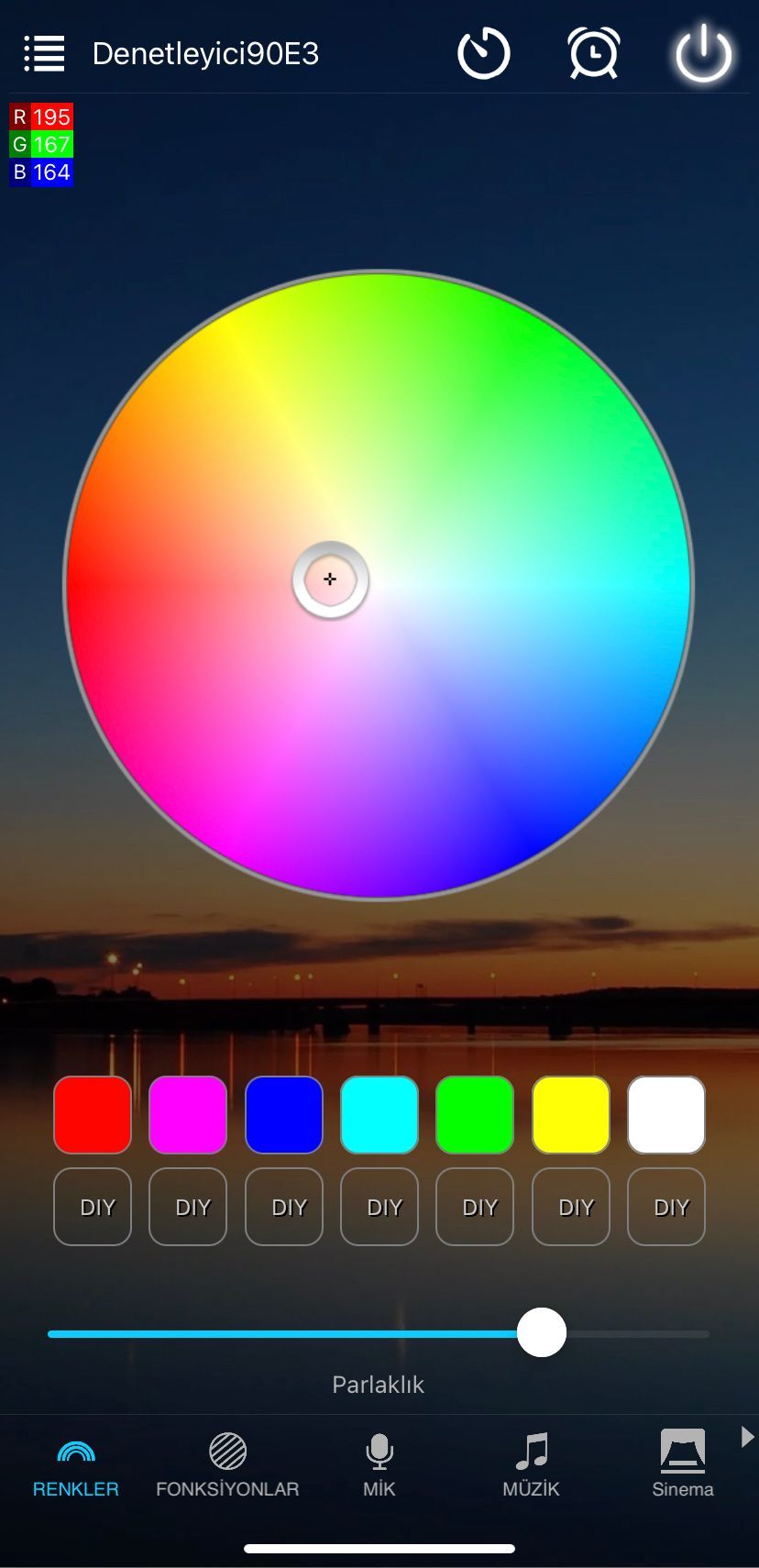Select the red color swatch

click(x=93, y=1114)
